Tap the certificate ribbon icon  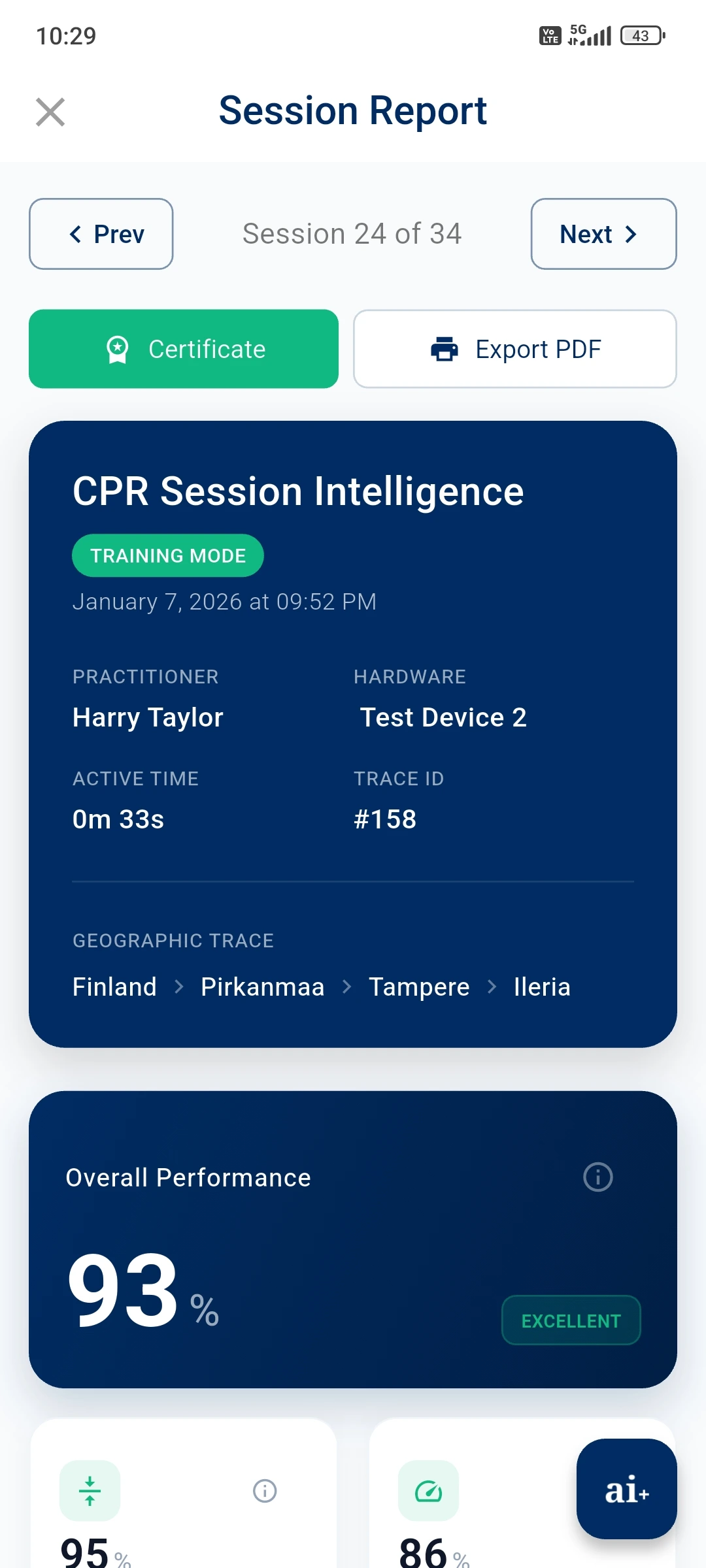click(x=118, y=349)
